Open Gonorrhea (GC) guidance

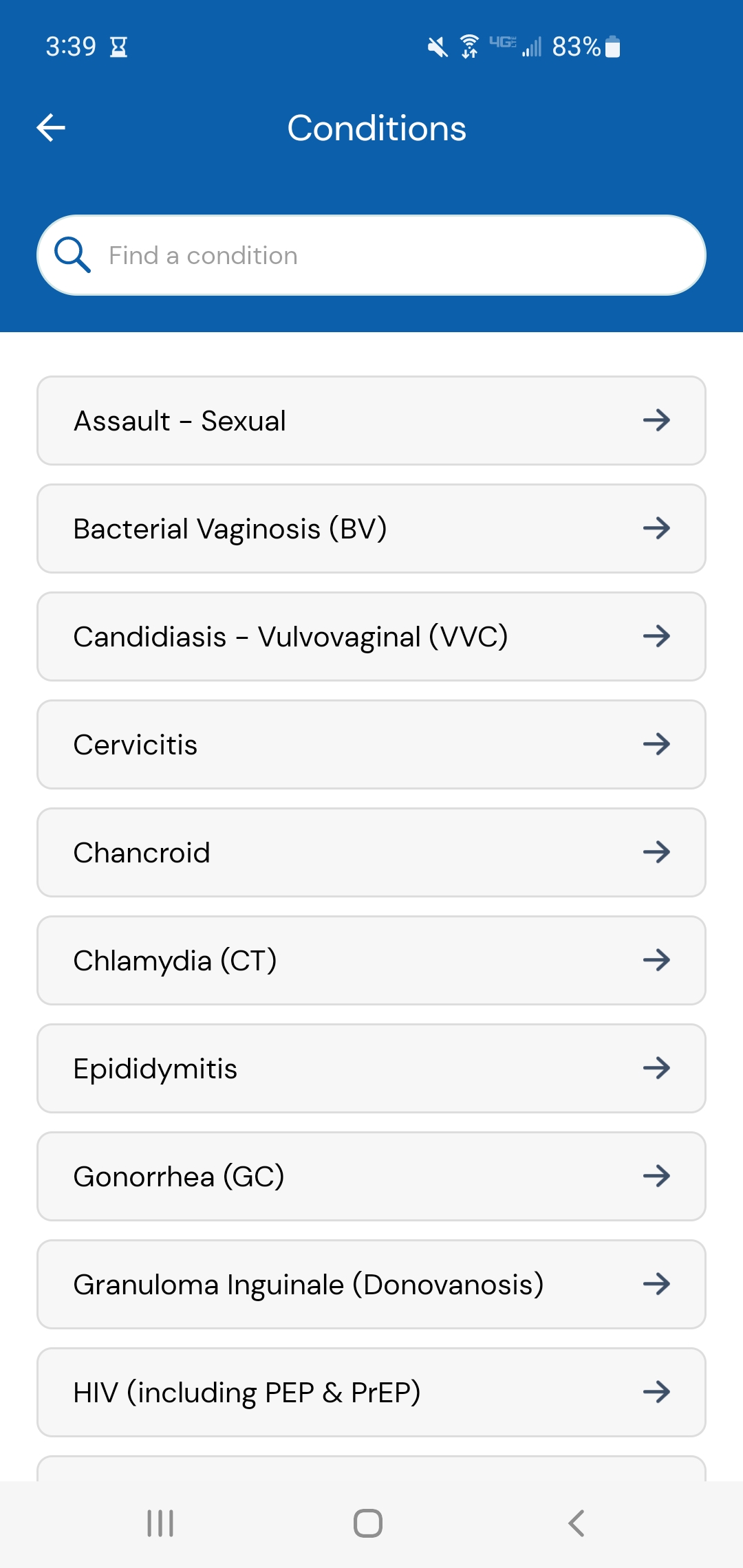click(371, 1176)
